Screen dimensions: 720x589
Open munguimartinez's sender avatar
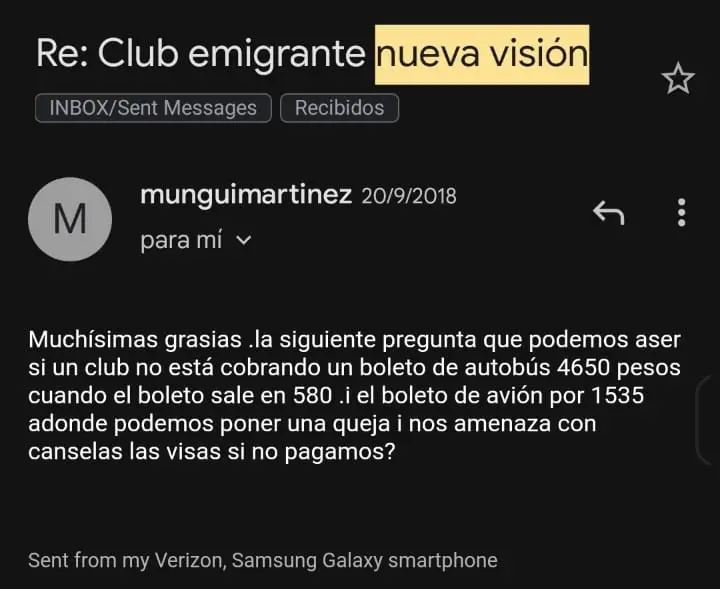click(x=68, y=219)
